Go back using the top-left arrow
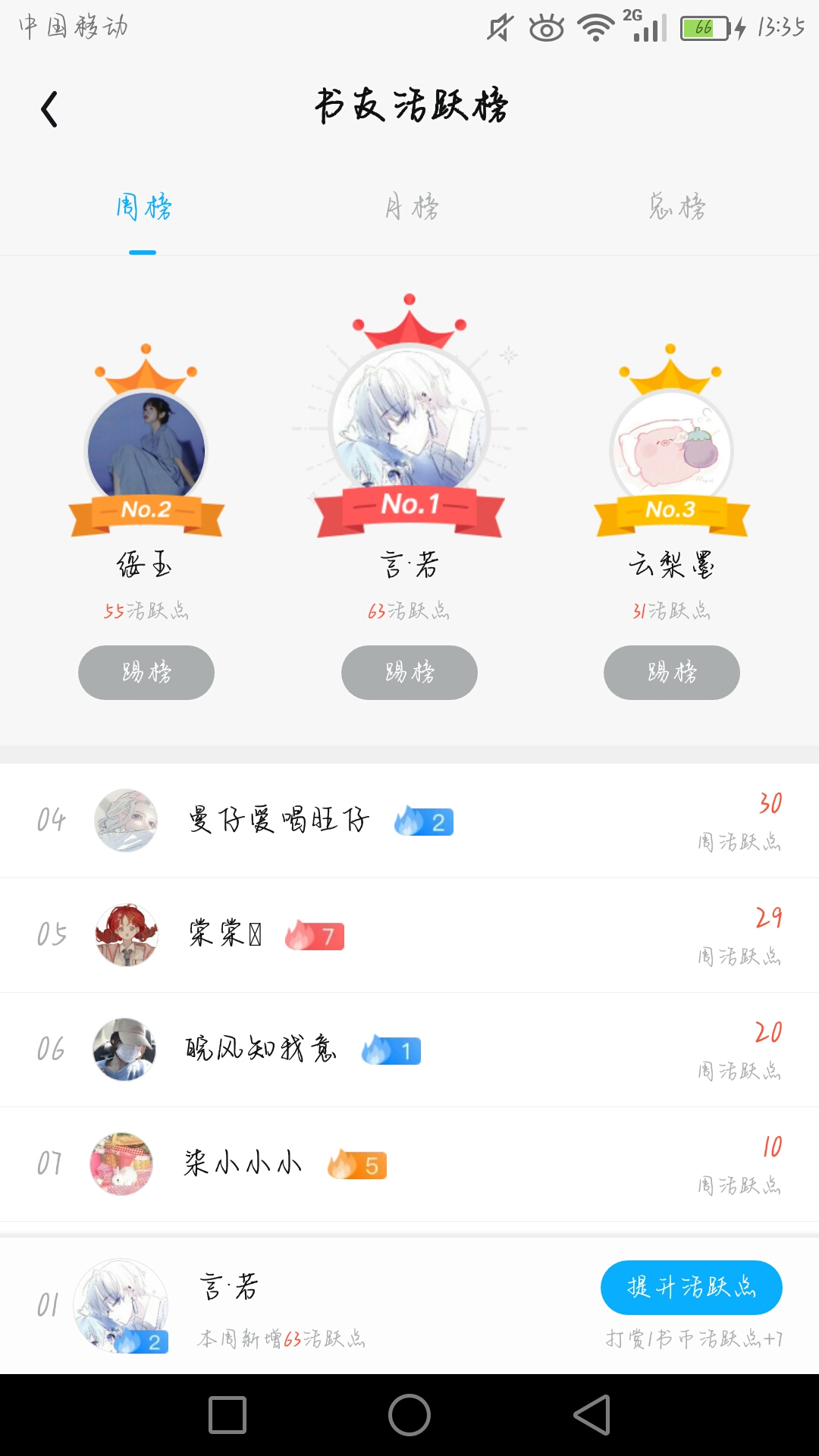This screenshot has width=819, height=1456. tap(49, 109)
